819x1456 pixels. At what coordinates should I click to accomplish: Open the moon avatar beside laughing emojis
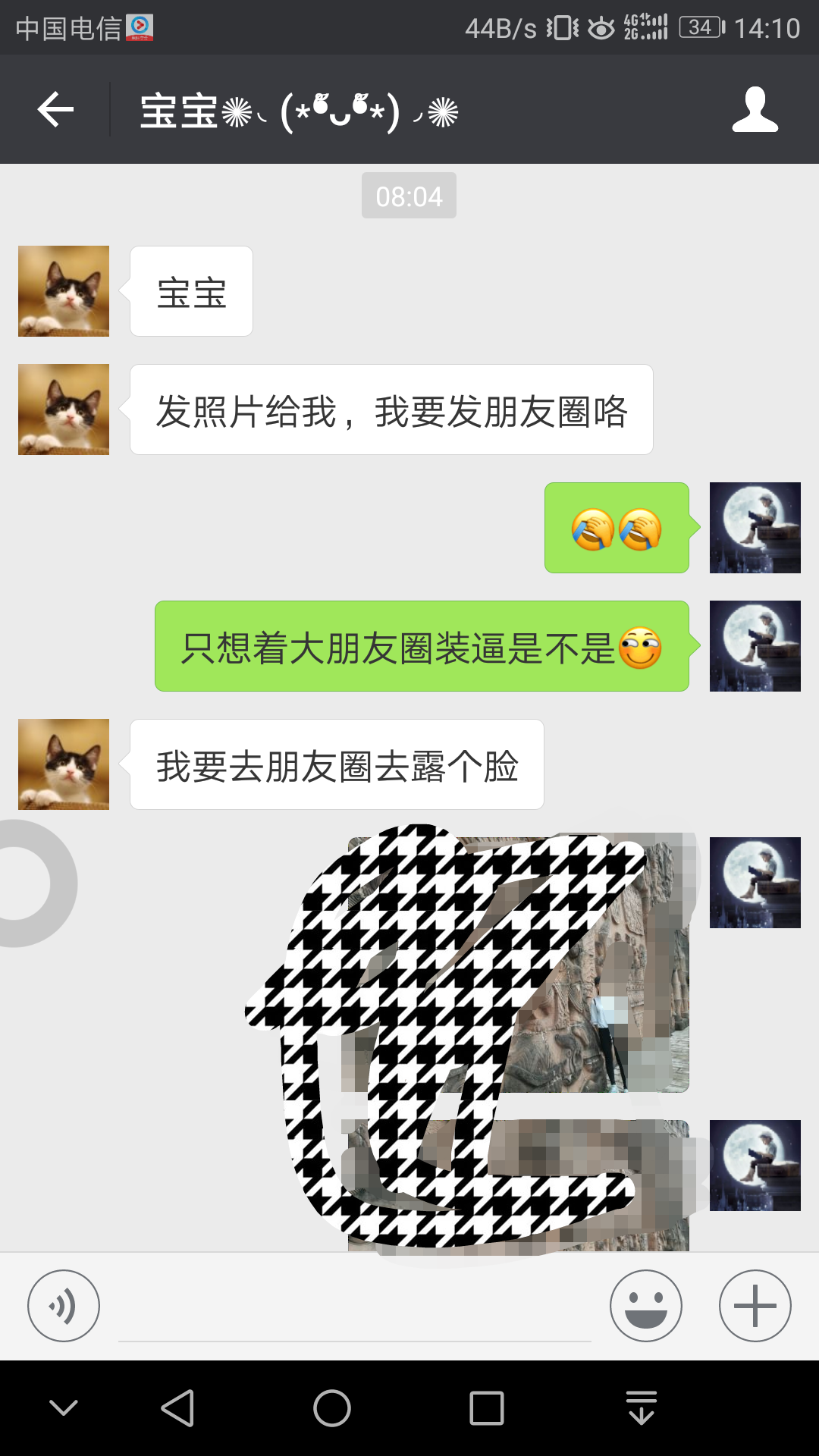pyautogui.click(x=755, y=528)
